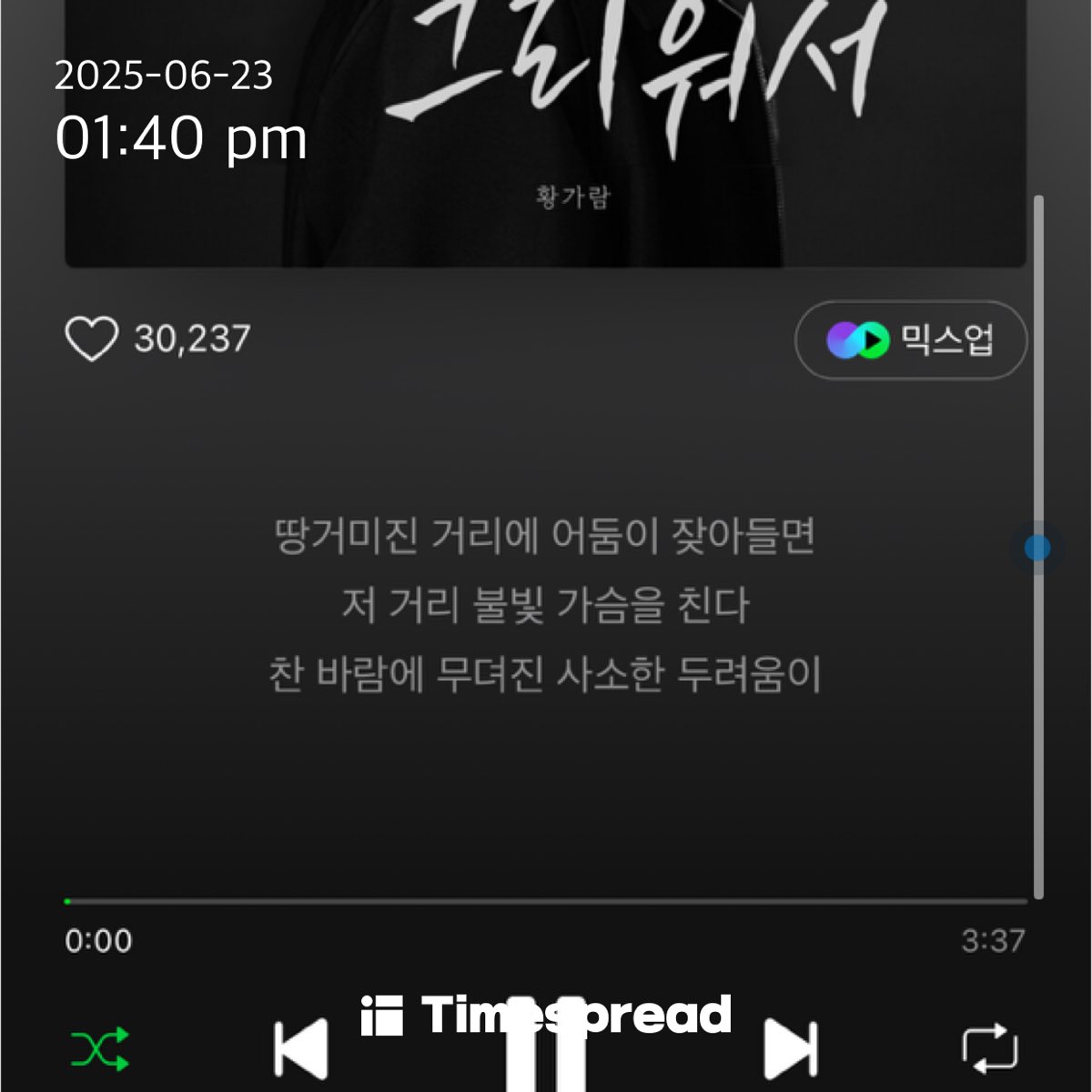The width and height of the screenshot is (1092, 1092).
Task: Skip to the next track
Action: [x=790, y=1049]
